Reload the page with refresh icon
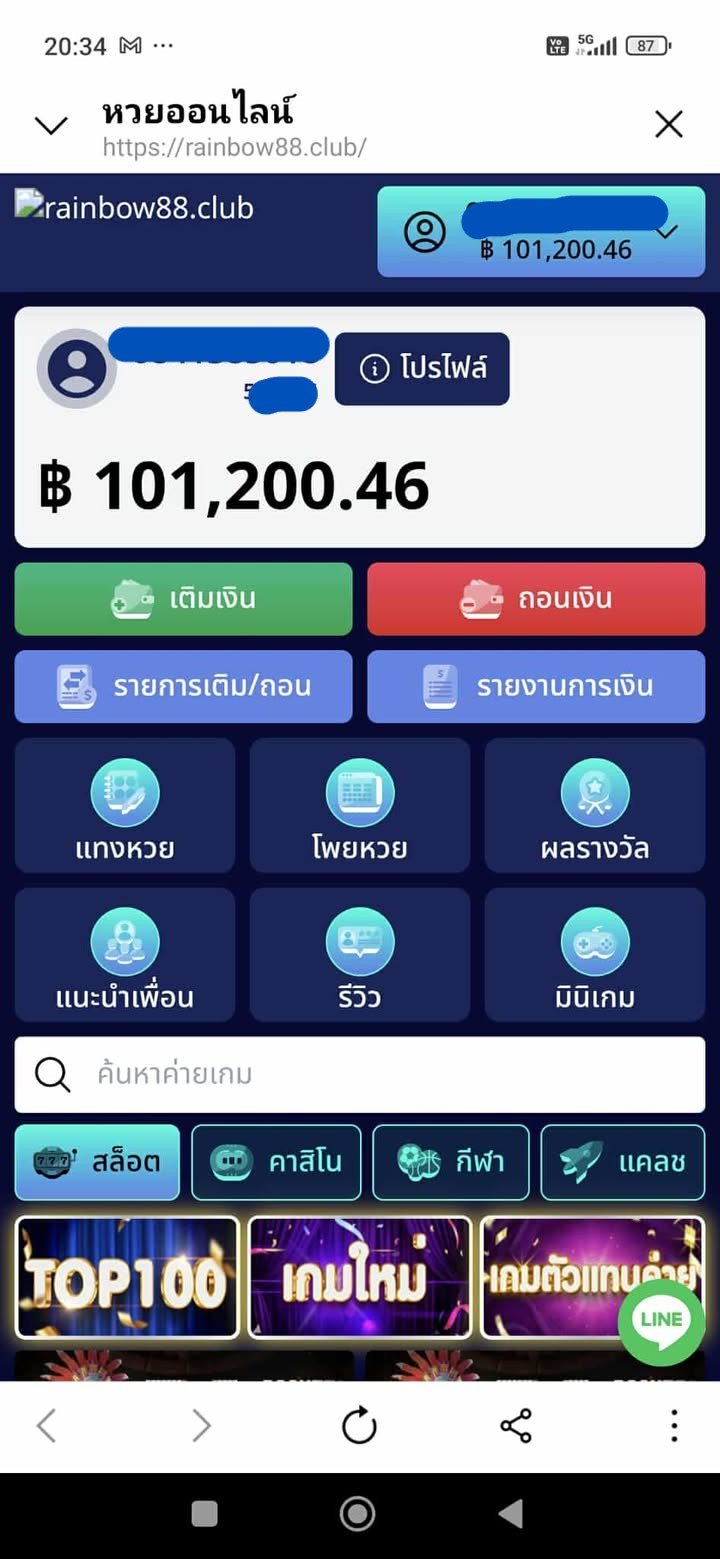The width and height of the screenshot is (720, 1559). (x=359, y=1426)
